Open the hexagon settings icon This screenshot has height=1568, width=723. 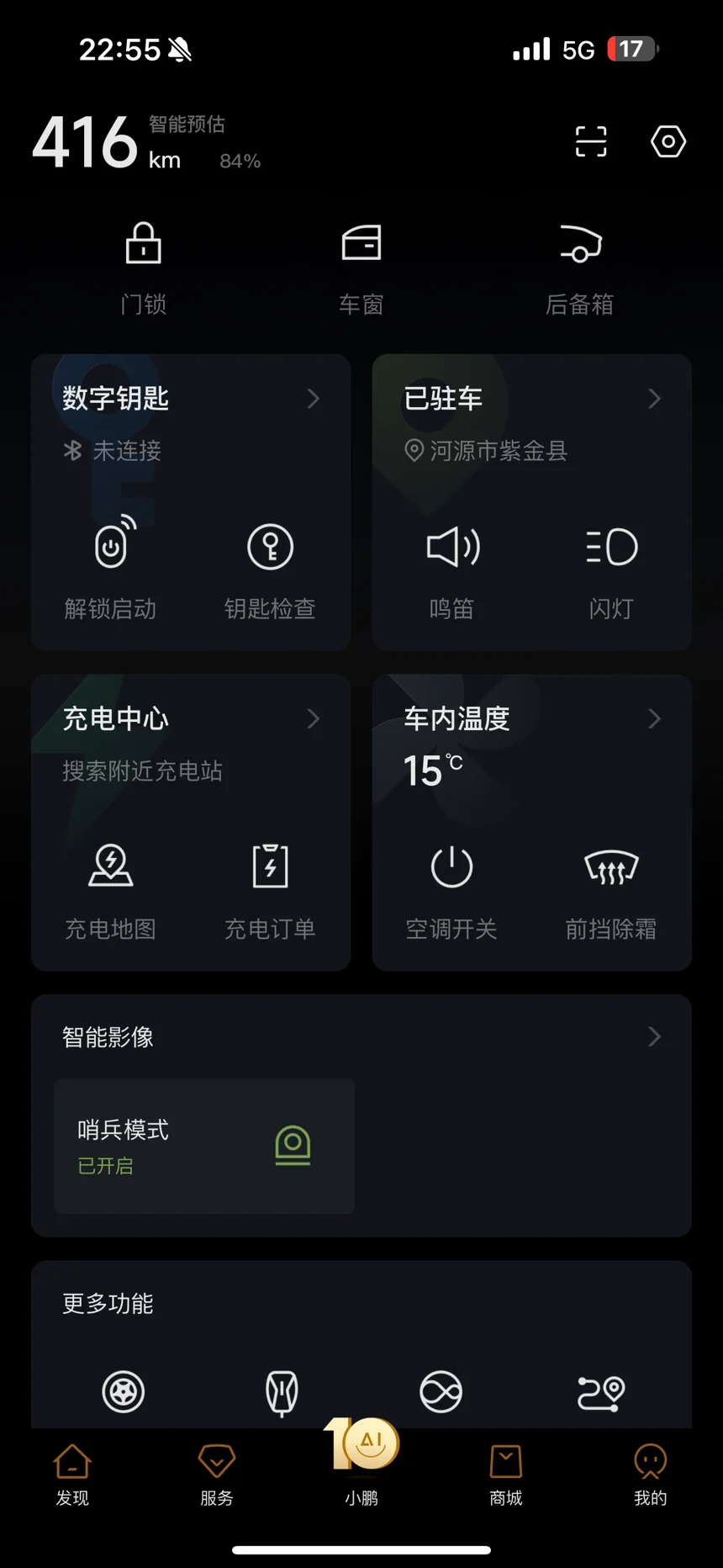[x=668, y=141]
